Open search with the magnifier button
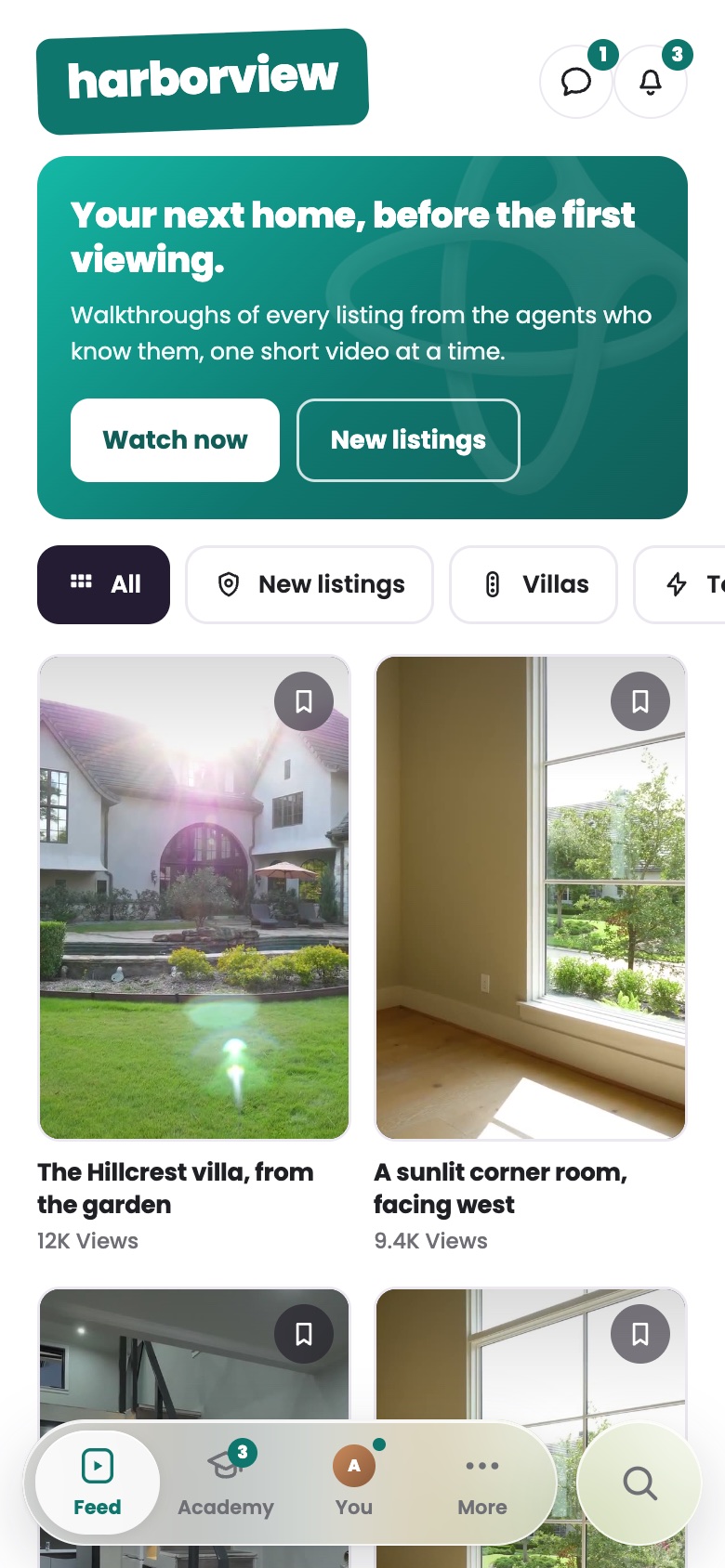This screenshot has height=1568, width=725. [x=639, y=1483]
